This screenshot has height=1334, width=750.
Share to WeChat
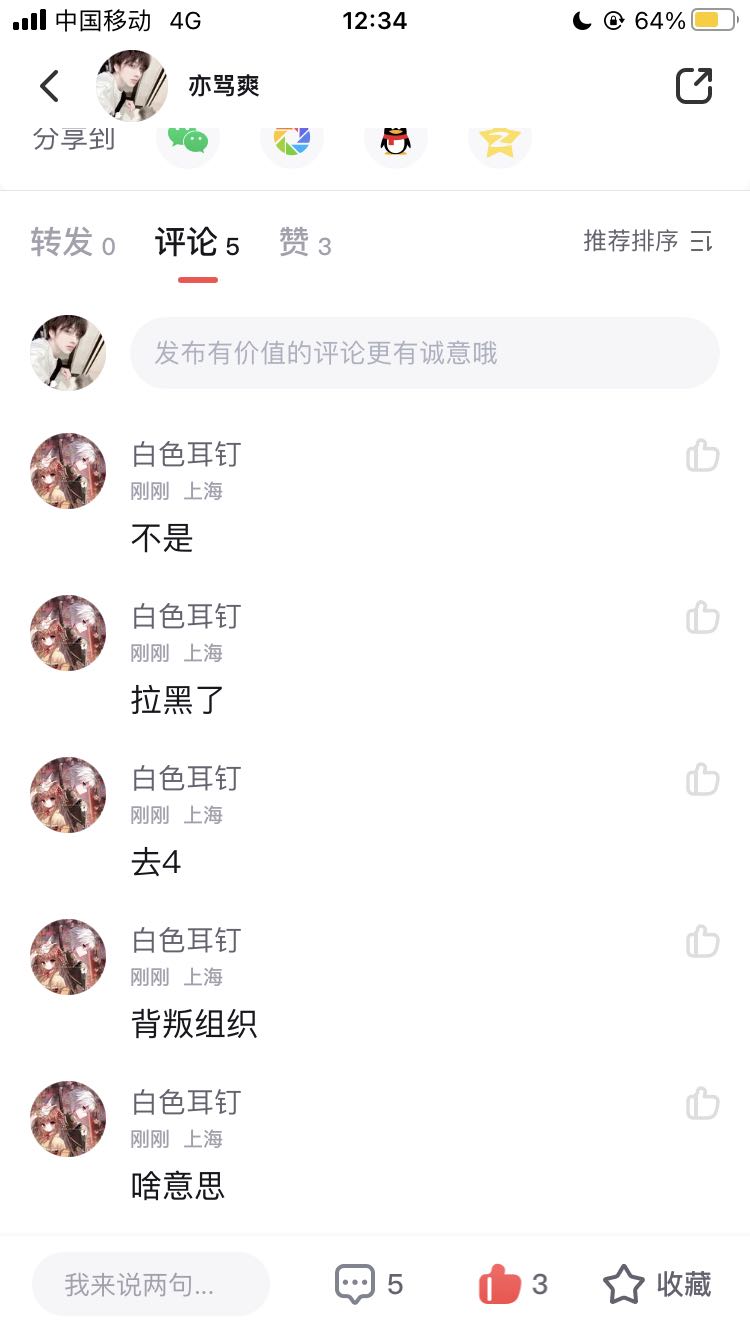pos(188,140)
